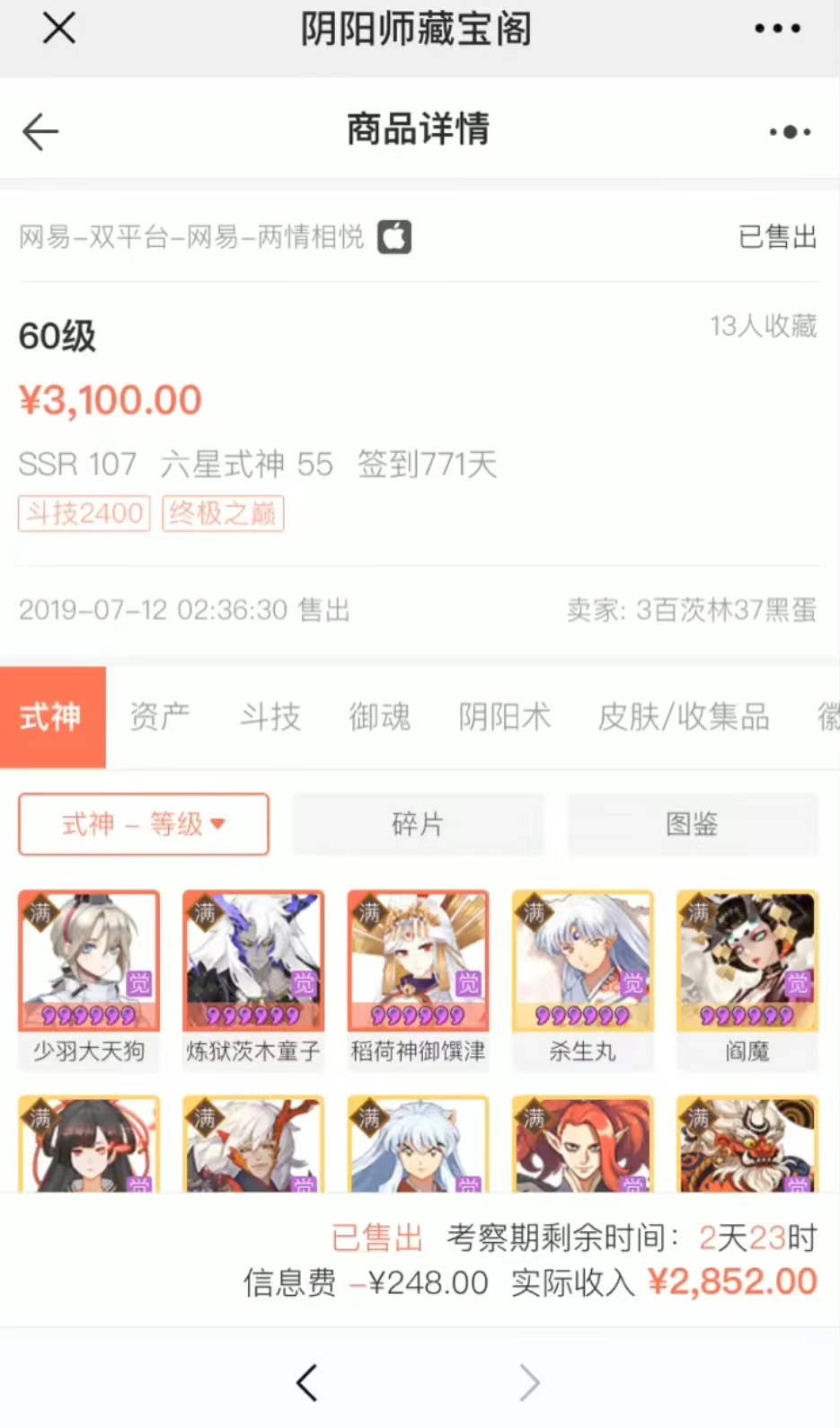Switch to the 阴阳术 tab
Image resolution: width=840 pixels, height=1428 pixels.
click(504, 717)
